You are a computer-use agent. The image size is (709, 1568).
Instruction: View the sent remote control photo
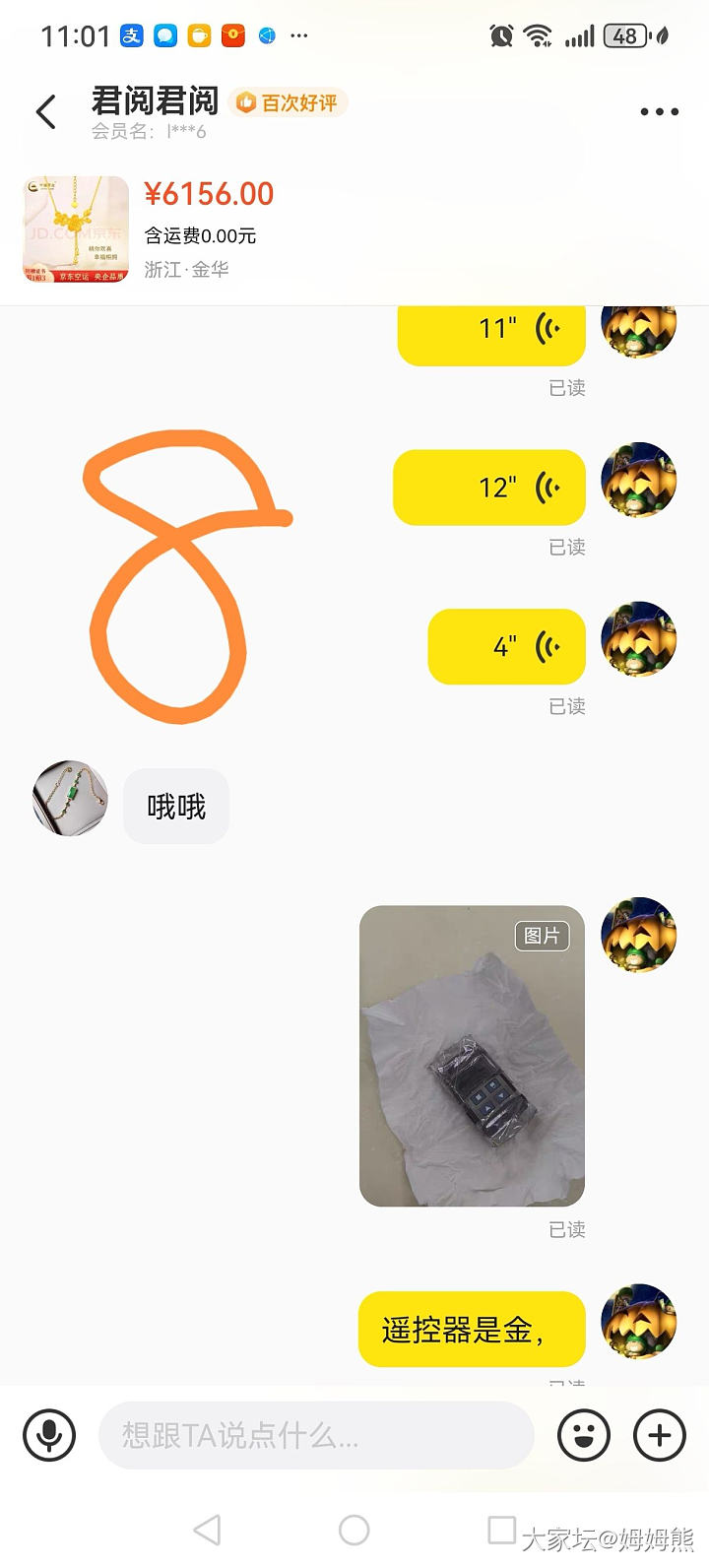472,1055
